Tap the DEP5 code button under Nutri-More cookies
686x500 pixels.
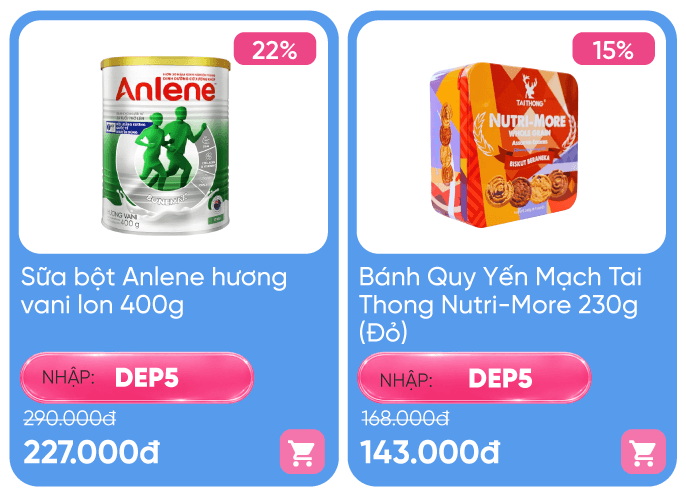click(x=475, y=378)
